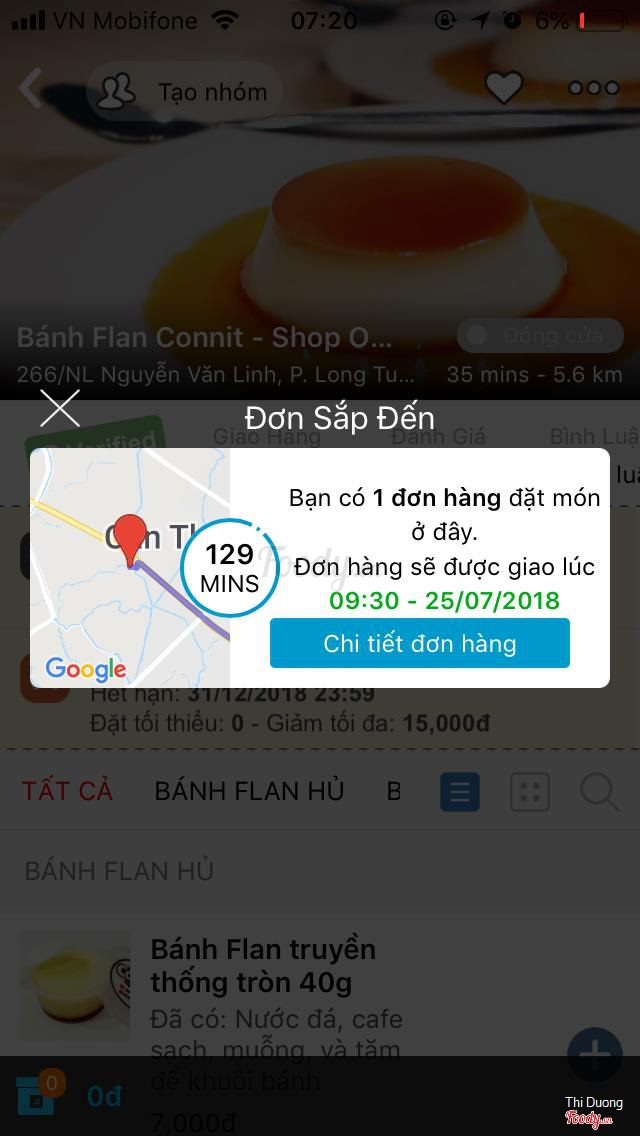This screenshot has width=640, height=1136.
Task: Switch menu to list view
Action: pyautogui.click(x=460, y=793)
